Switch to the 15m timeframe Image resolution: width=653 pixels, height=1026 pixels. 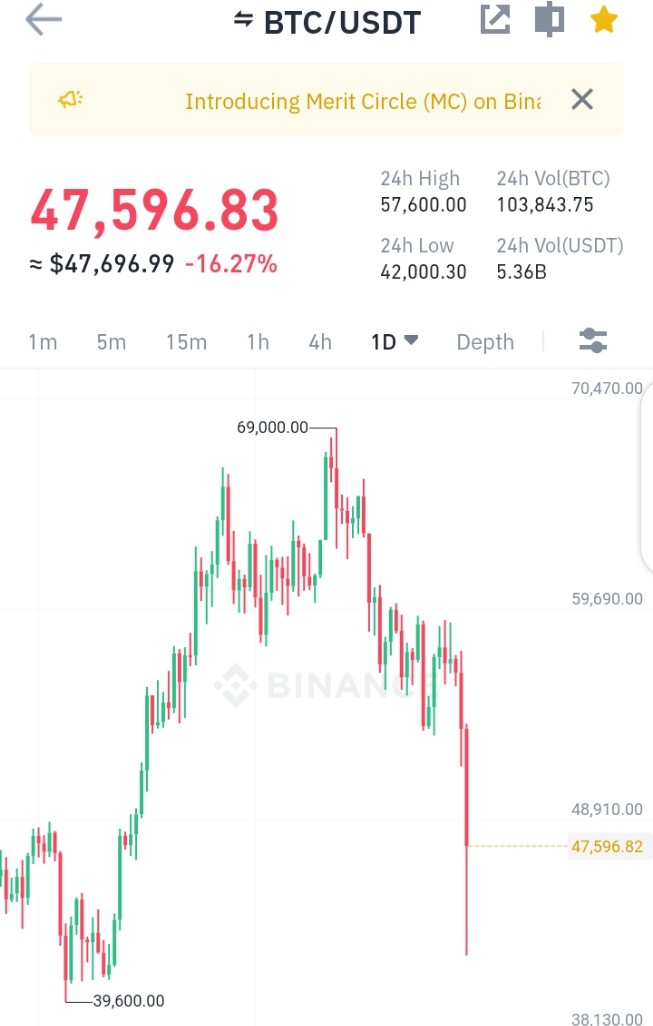click(x=186, y=342)
